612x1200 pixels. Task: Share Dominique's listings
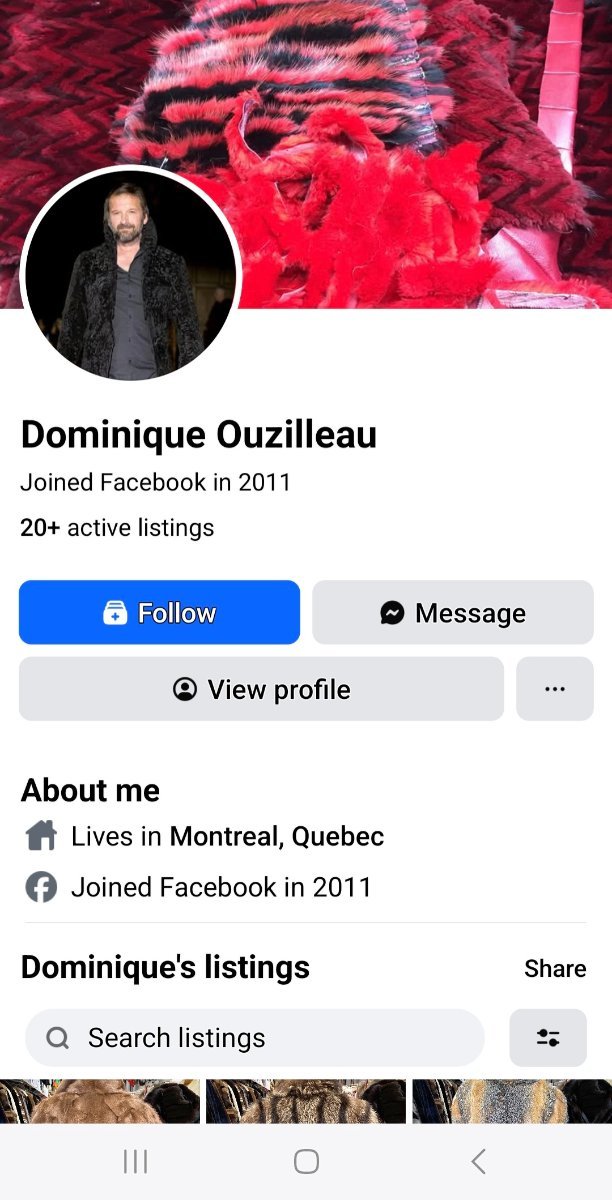tap(554, 968)
